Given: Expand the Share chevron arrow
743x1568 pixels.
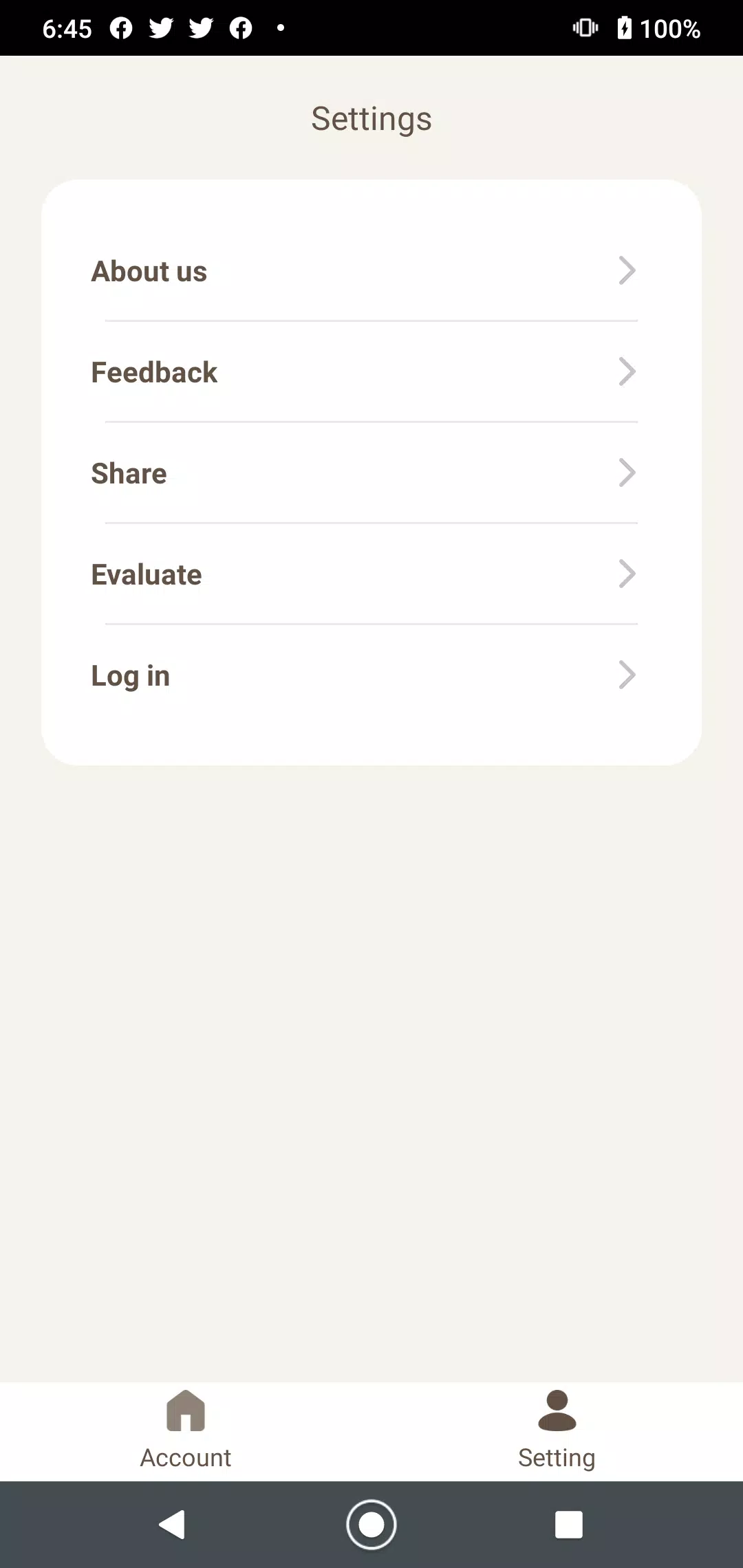Looking at the screenshot, I should pyautogui.click(x=626, y=472).
